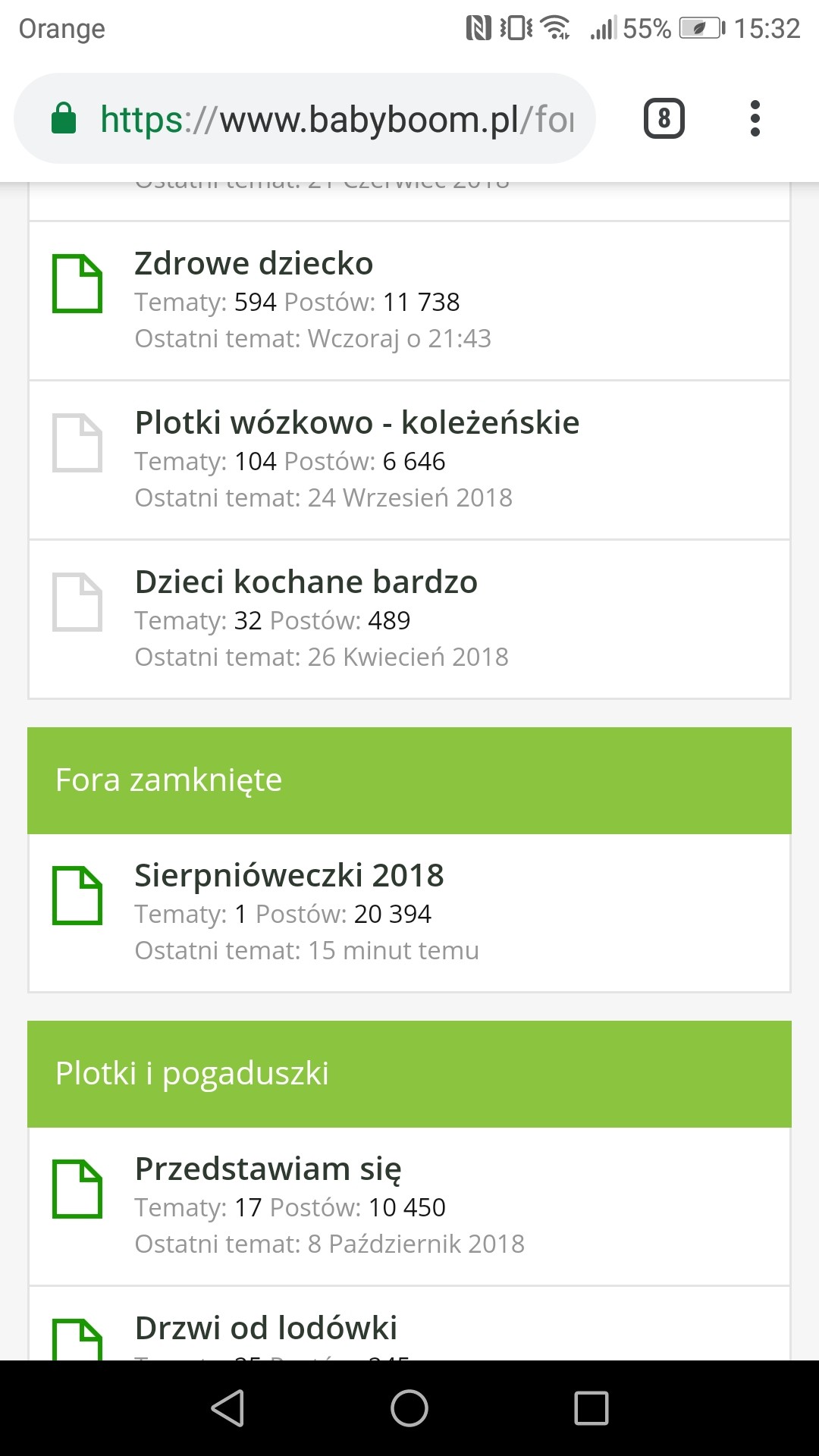The height and width of the screenshot is (1456, 819).
Task: View the Przedstawiam się forum
Action: pos(268,1169)
